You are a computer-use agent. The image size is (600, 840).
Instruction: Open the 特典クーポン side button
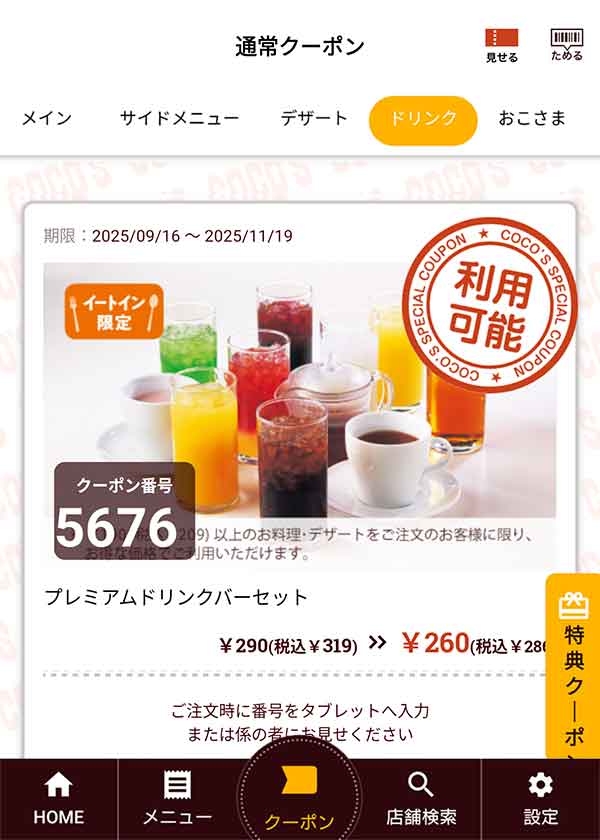(x=574, y=670)
